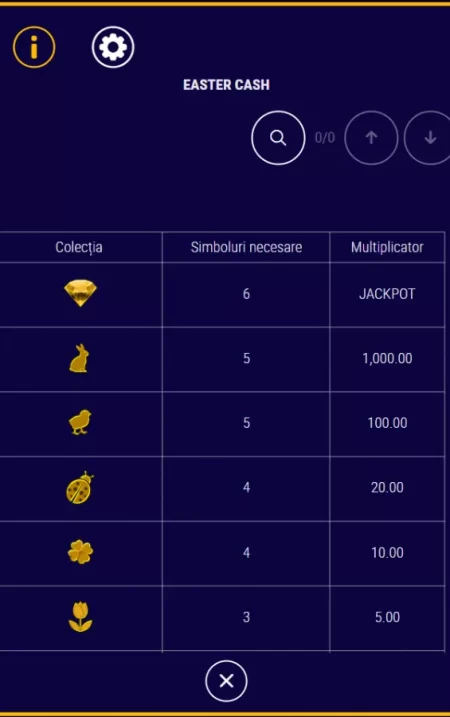Open the info icon

[34, 47]
